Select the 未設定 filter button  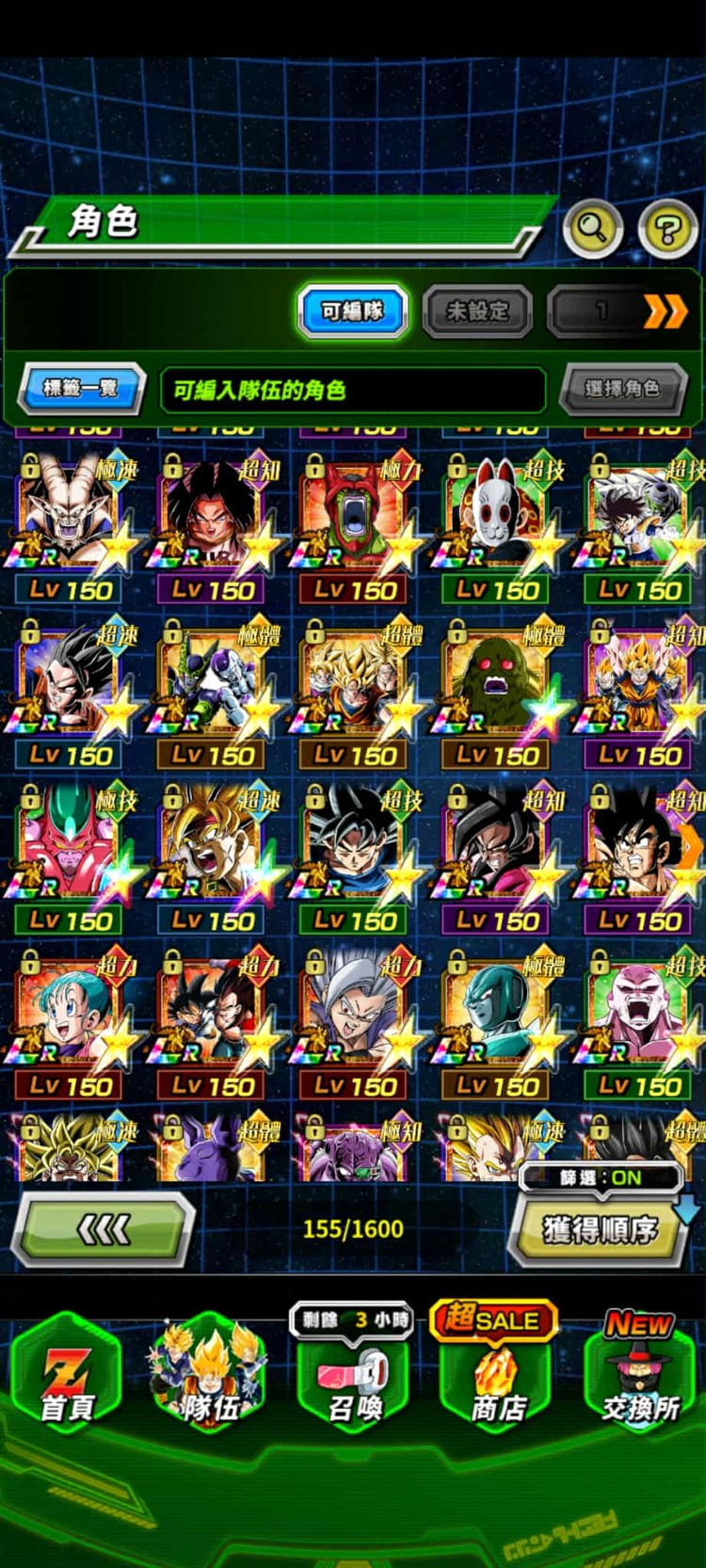tap(477, 311)
